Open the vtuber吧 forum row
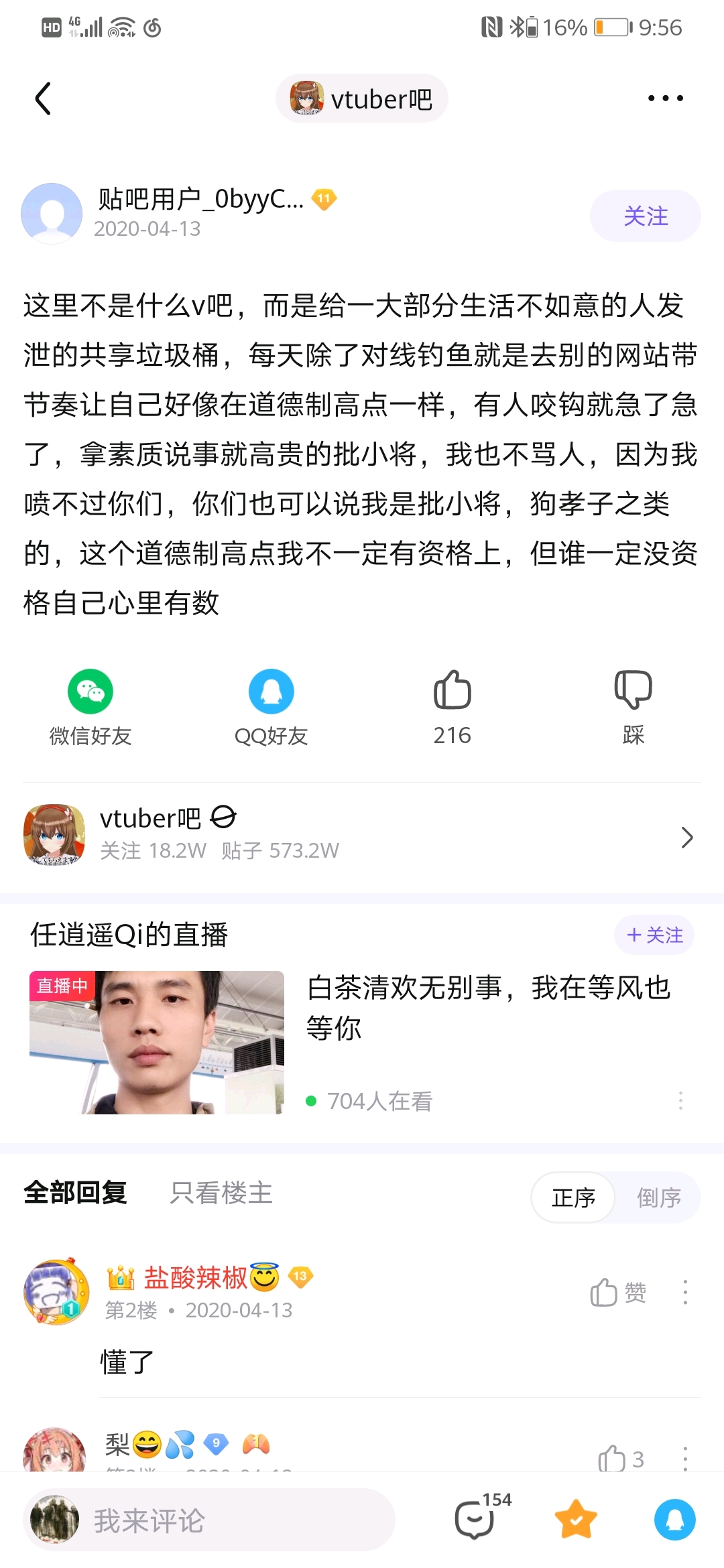Screen dimensions: 724x1568 click(x=362, y=836)
